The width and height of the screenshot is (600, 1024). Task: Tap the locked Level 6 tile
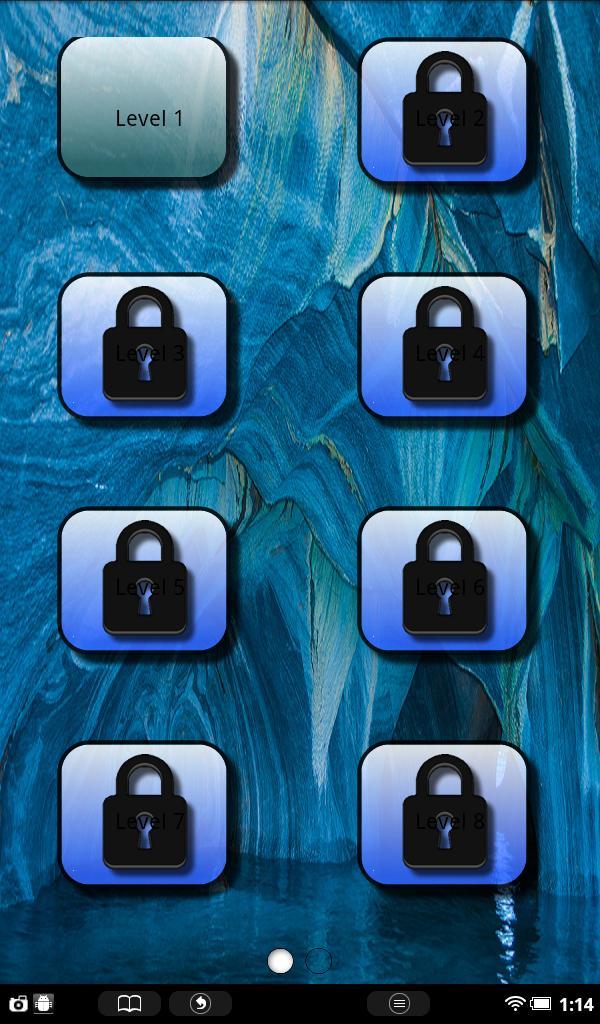coord(443,579)
